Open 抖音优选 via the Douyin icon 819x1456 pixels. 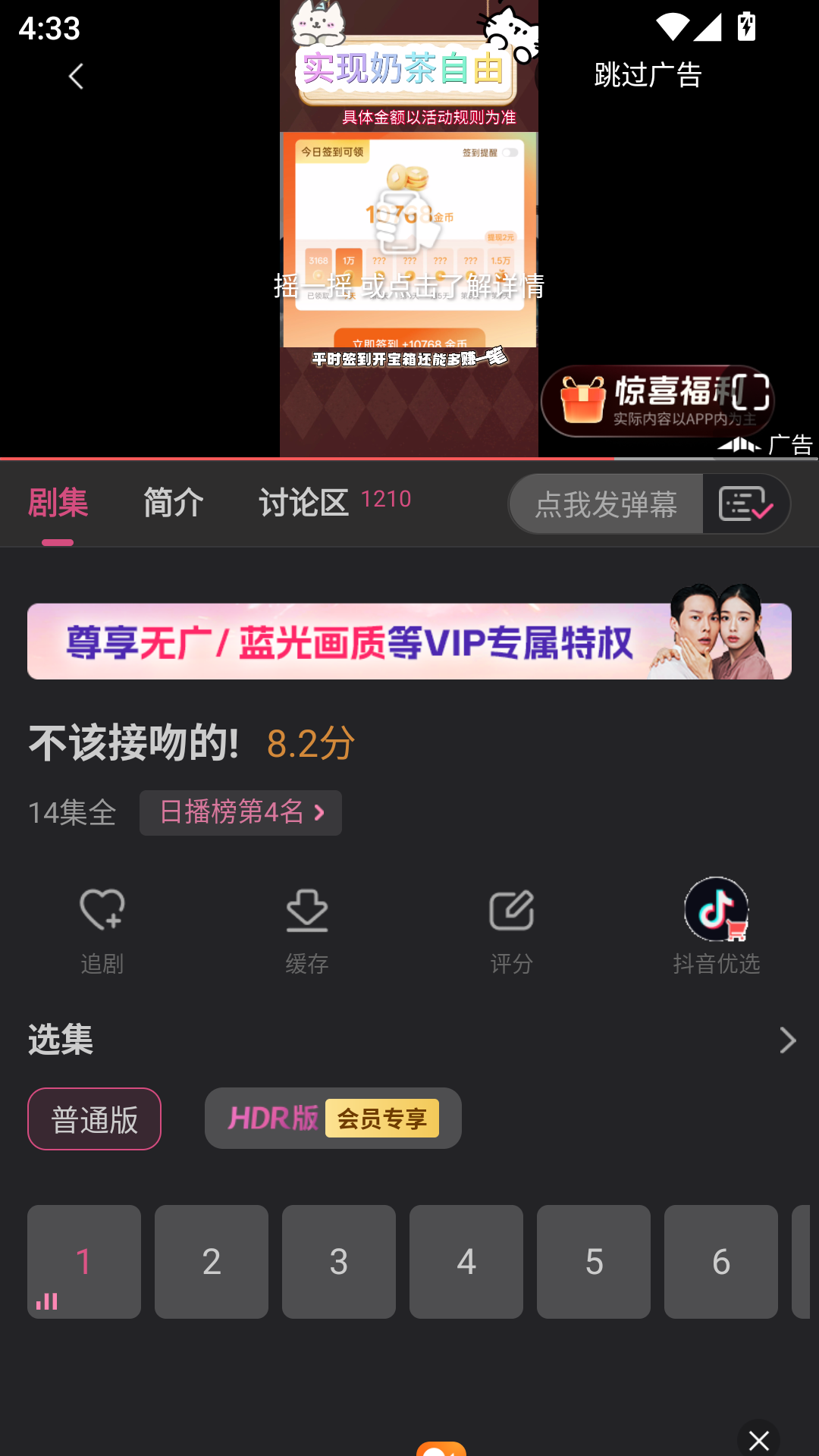717,910
